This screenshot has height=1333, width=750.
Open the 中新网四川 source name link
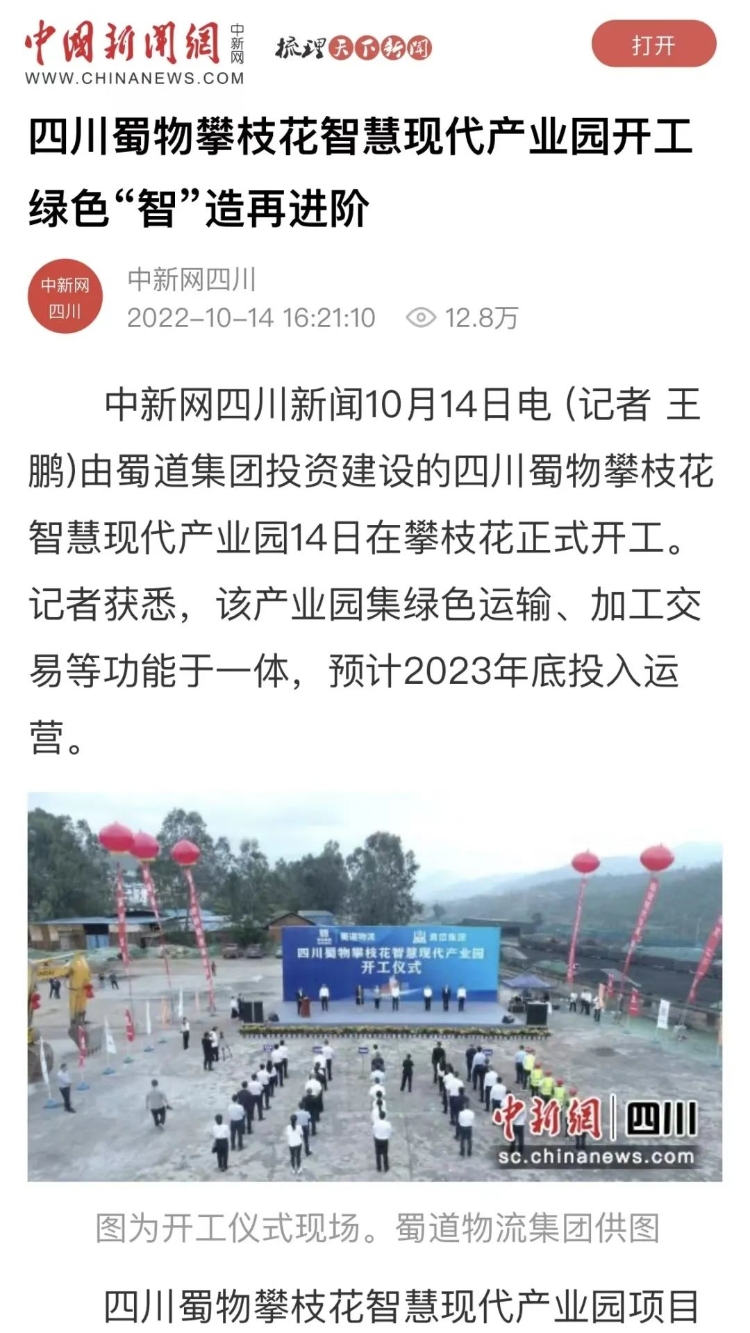pos(191,279)
